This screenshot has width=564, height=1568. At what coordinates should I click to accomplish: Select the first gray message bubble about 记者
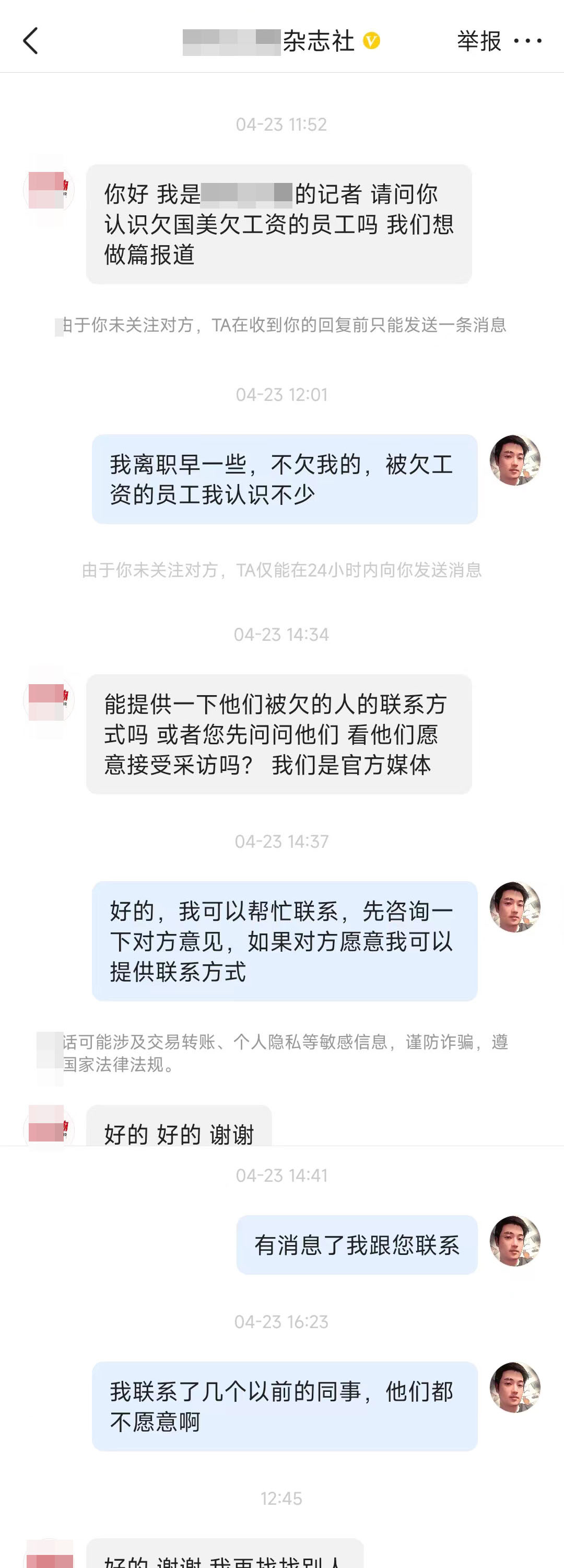[x=280, y=225]
